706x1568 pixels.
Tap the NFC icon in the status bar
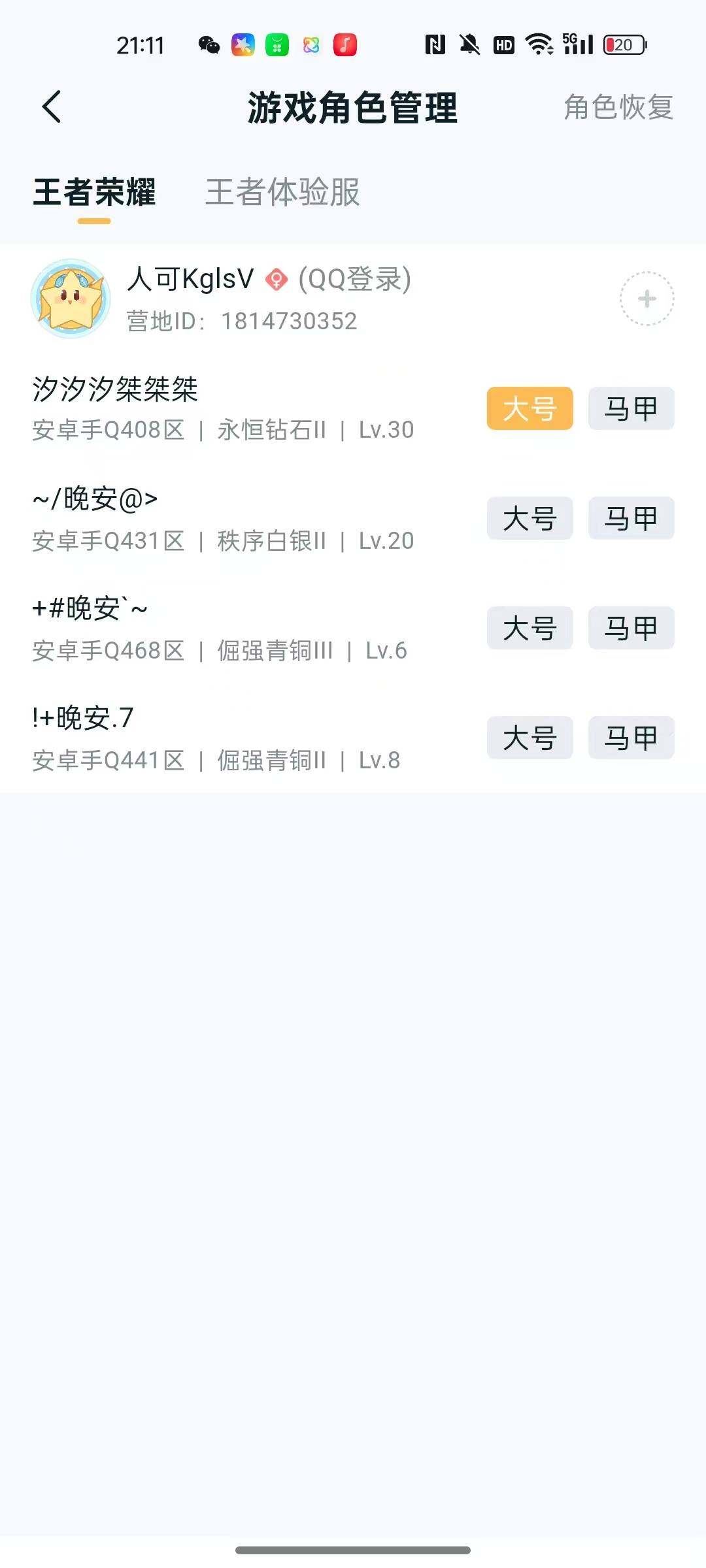(435, 44)
